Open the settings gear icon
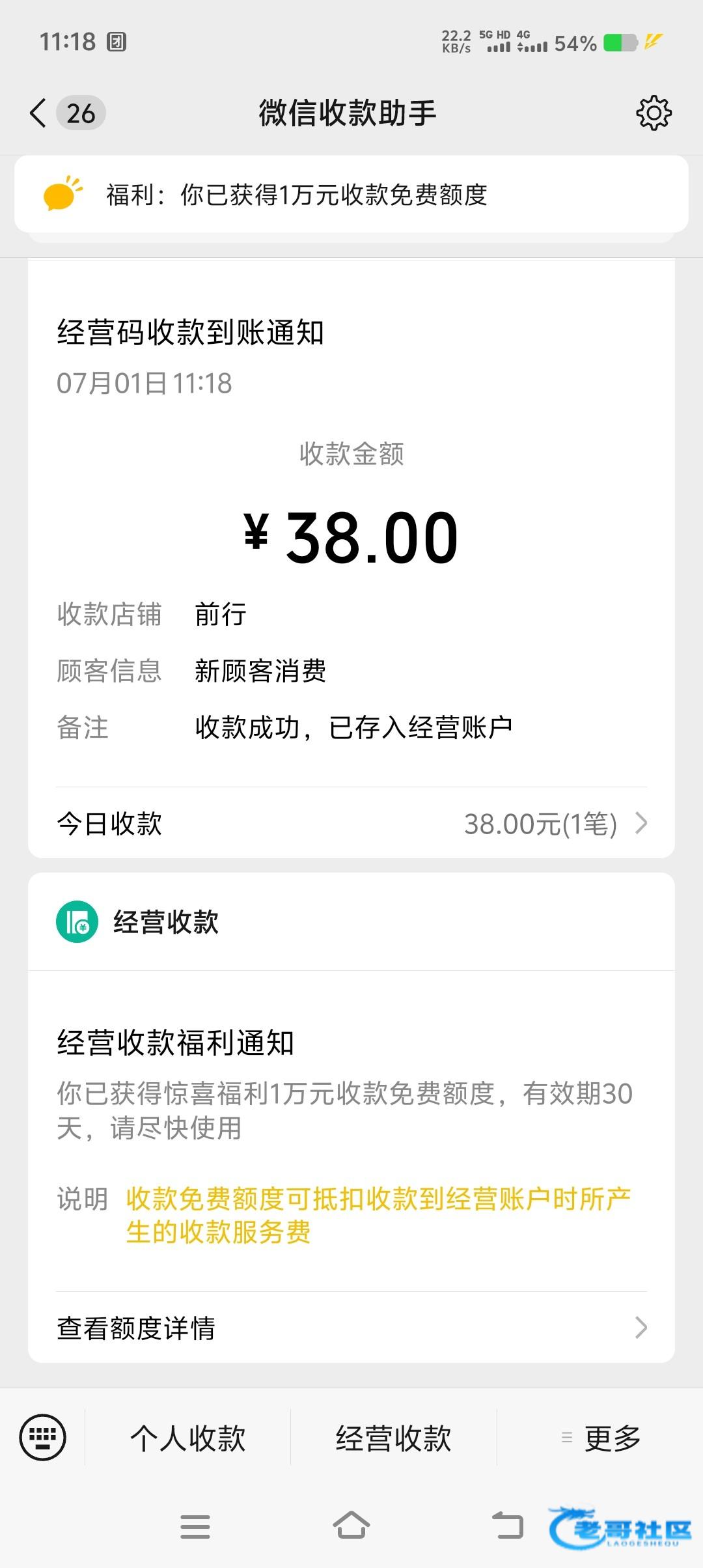Screen dimensions: 703x1568 [x=654, y=113]
